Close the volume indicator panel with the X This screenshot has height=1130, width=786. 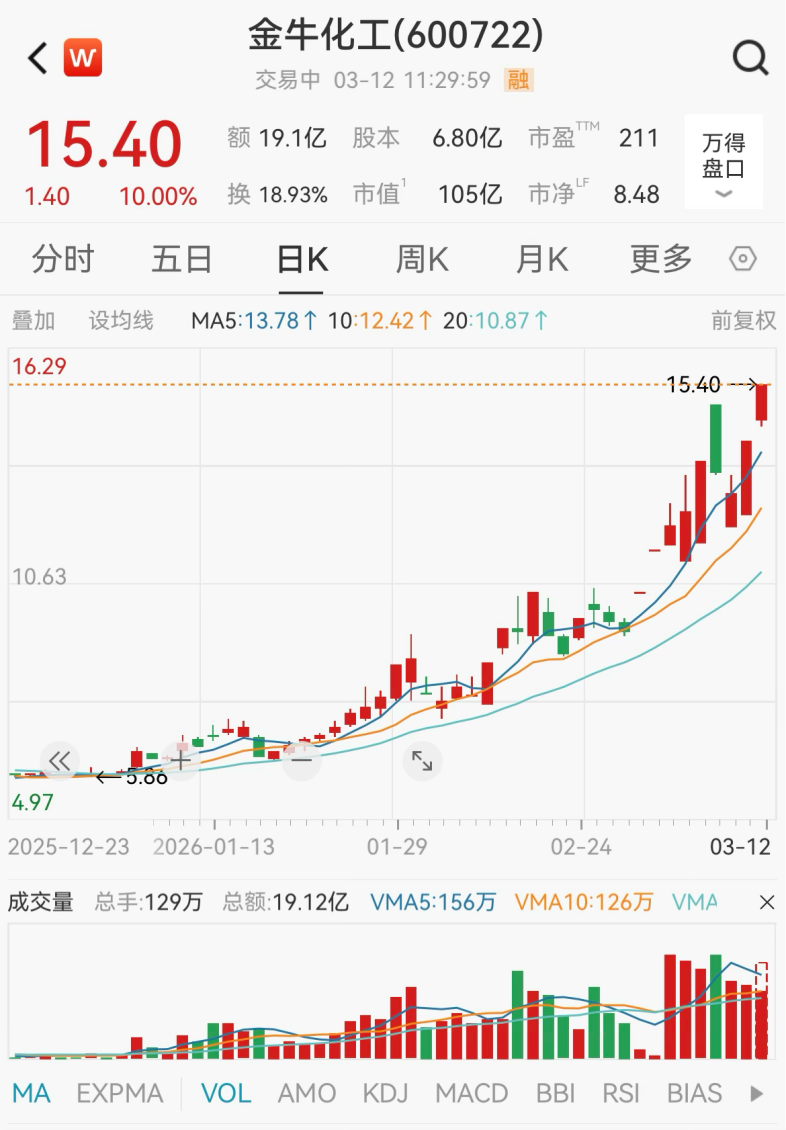(765, 901)
